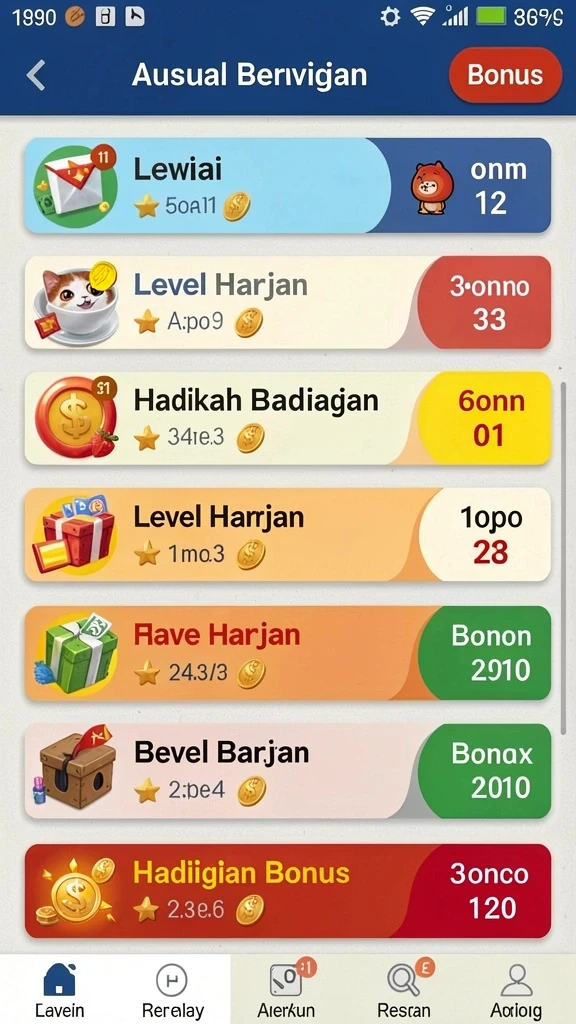Open the Lewiai reward card
This screenshot has width=576, height=1024.
287,185
